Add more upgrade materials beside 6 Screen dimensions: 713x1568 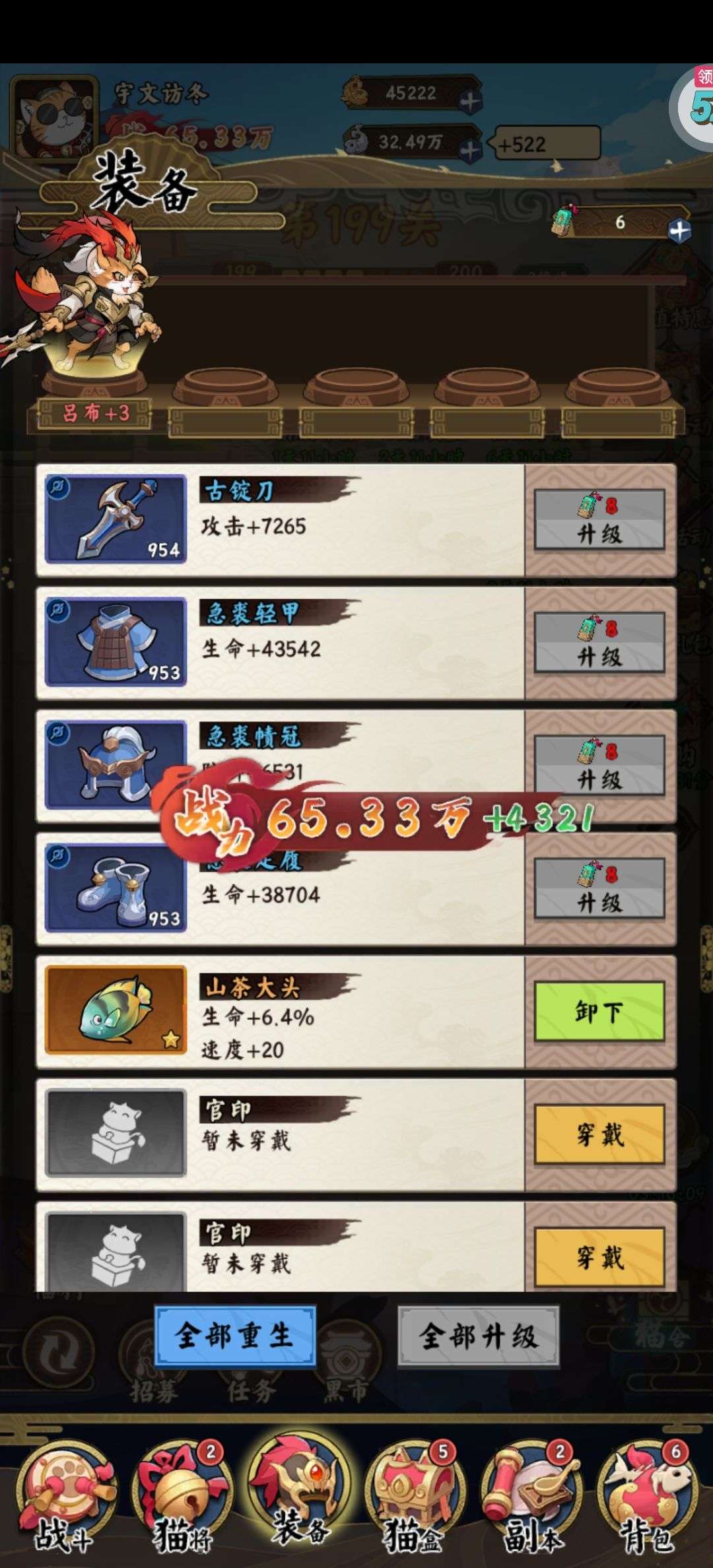coord(679,230)
